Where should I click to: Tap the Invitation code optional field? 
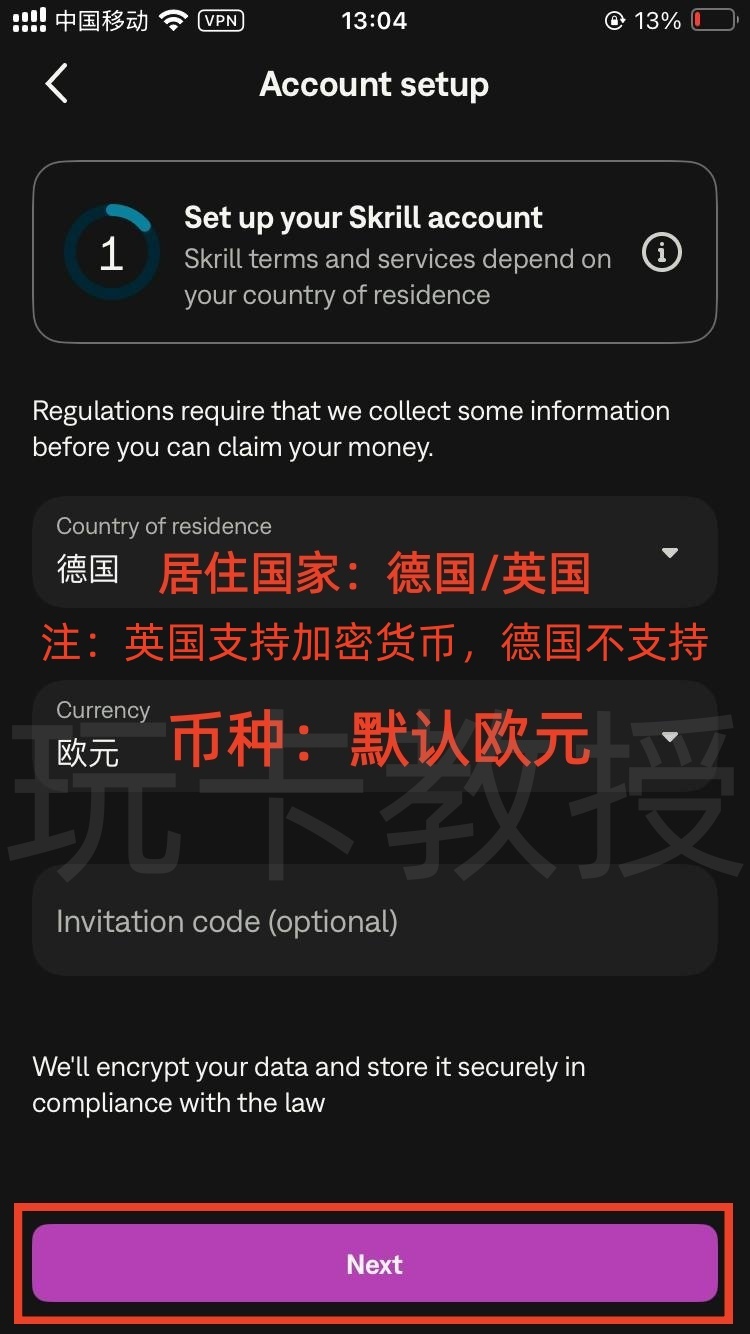tap(375, 921)
